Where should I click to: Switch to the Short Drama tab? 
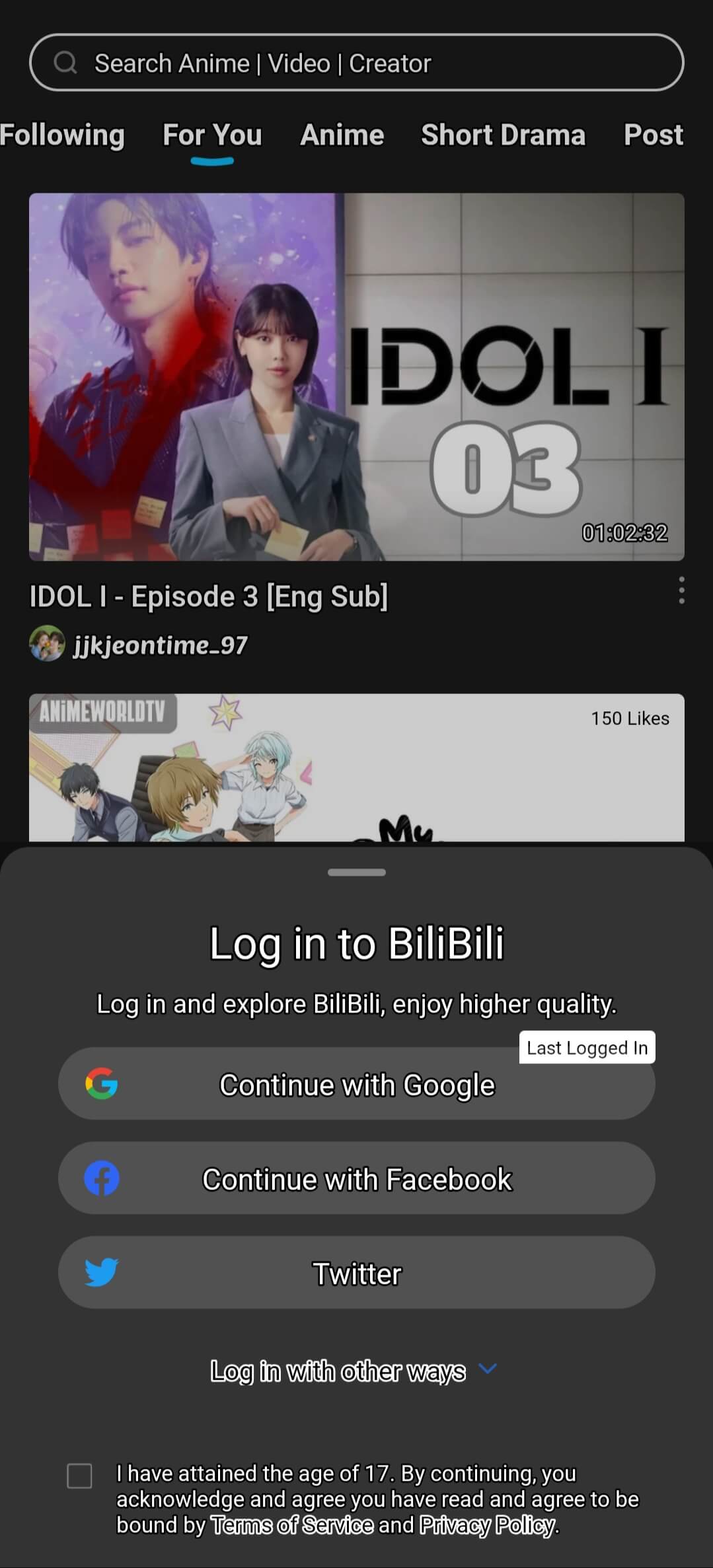tap(503, 135)
